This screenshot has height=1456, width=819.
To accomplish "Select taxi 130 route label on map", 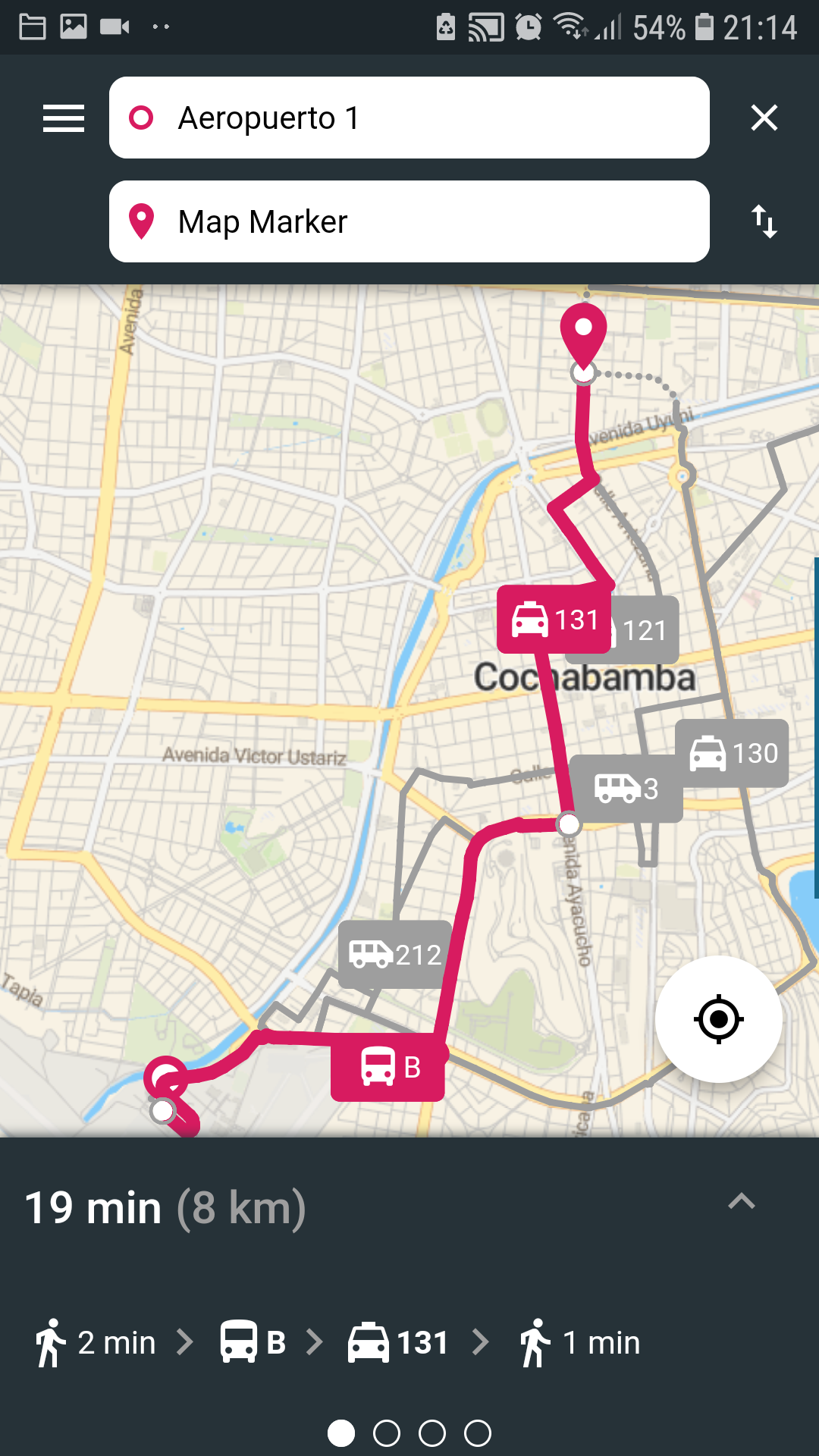I will pyautogui.click(x=732, y=753).
